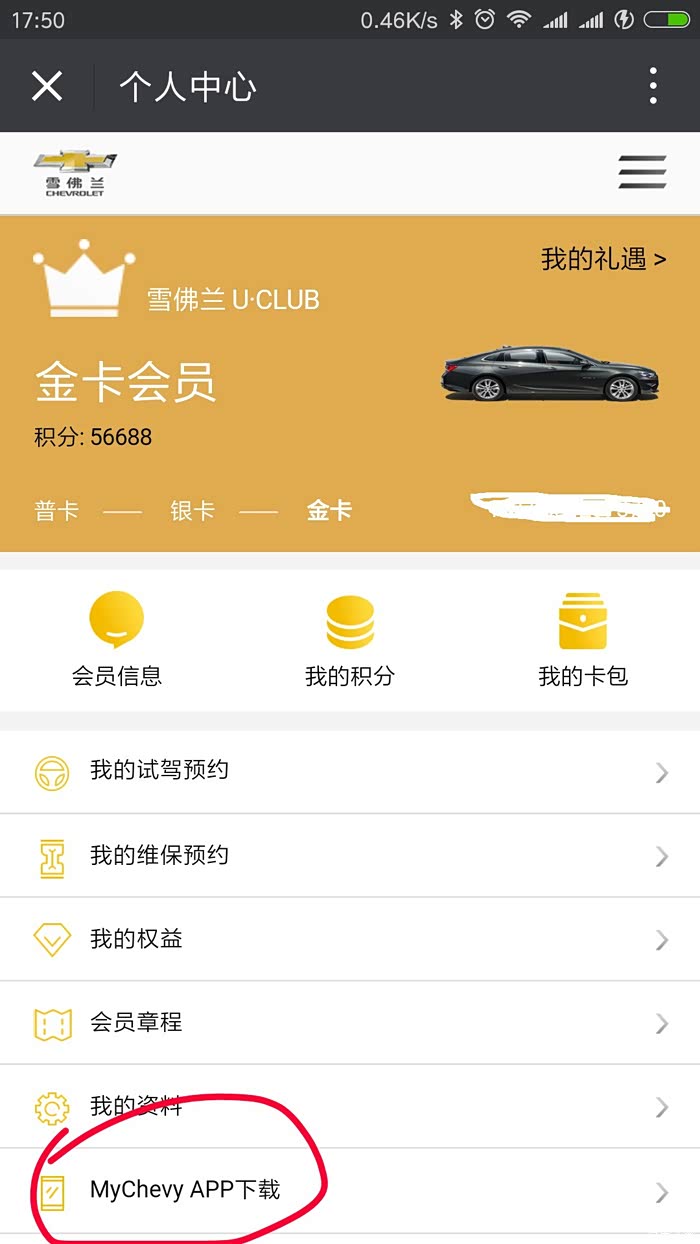
Task: Read the 会员章程
Action: click(350, 1023)
